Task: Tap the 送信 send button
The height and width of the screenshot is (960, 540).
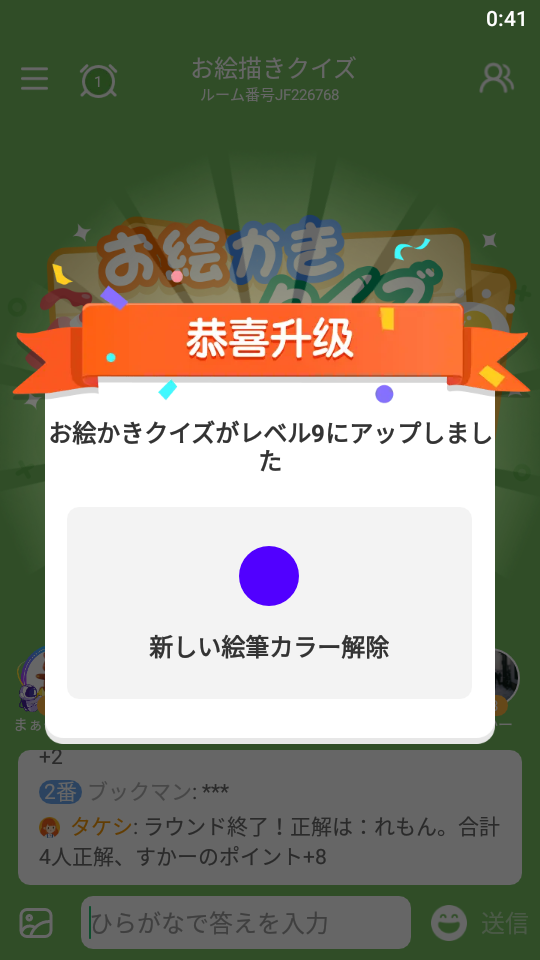Action: pos(504,923)
